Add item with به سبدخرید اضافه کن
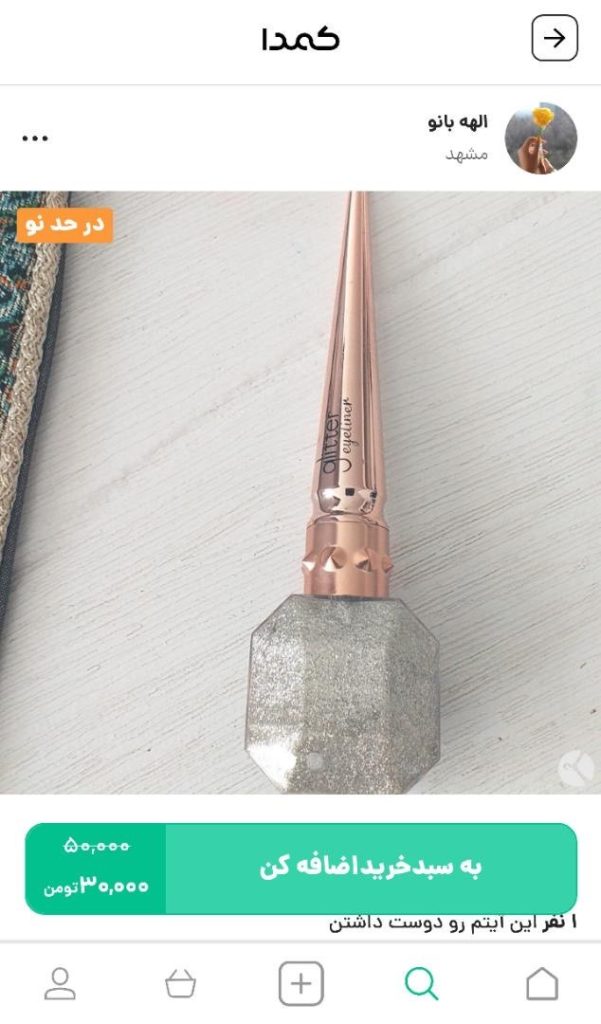Screen dimensions: 601x1024 371,868
